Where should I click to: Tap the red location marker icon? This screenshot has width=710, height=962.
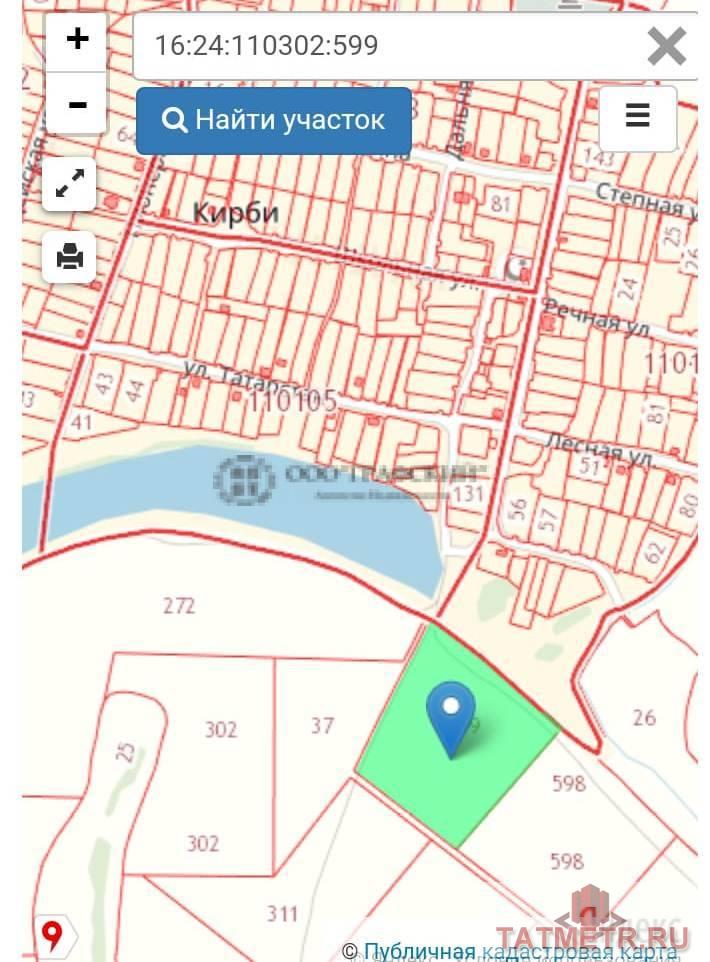tap(52, 937)
